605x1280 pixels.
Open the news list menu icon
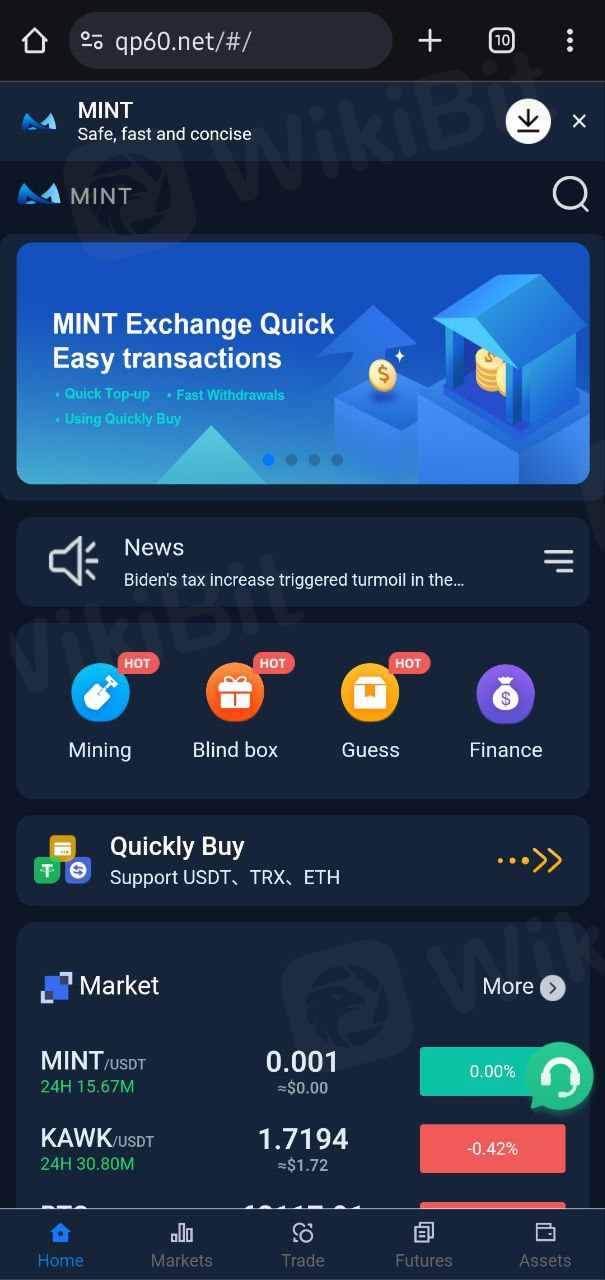pyautogui.click(x=558, y=561)
